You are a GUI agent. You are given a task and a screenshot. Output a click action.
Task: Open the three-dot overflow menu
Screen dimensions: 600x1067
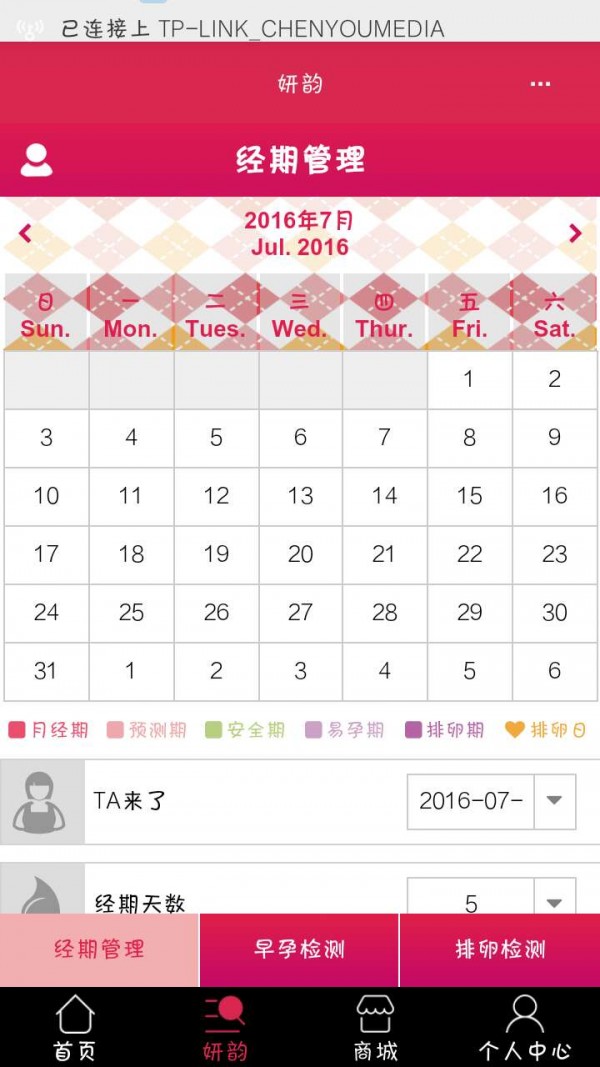click(540, 84)
